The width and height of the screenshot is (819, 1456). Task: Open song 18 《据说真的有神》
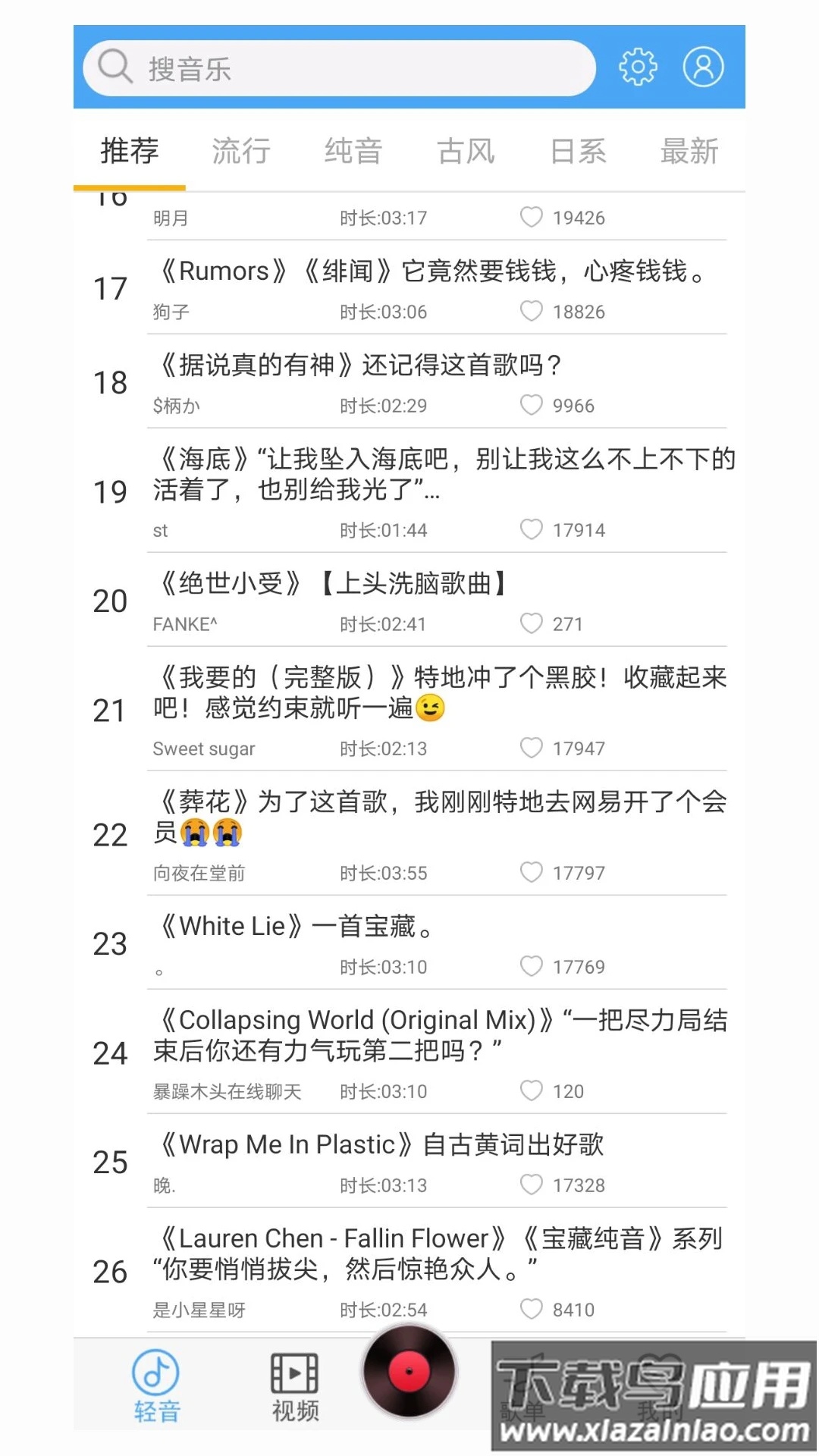tap(360, 366)
